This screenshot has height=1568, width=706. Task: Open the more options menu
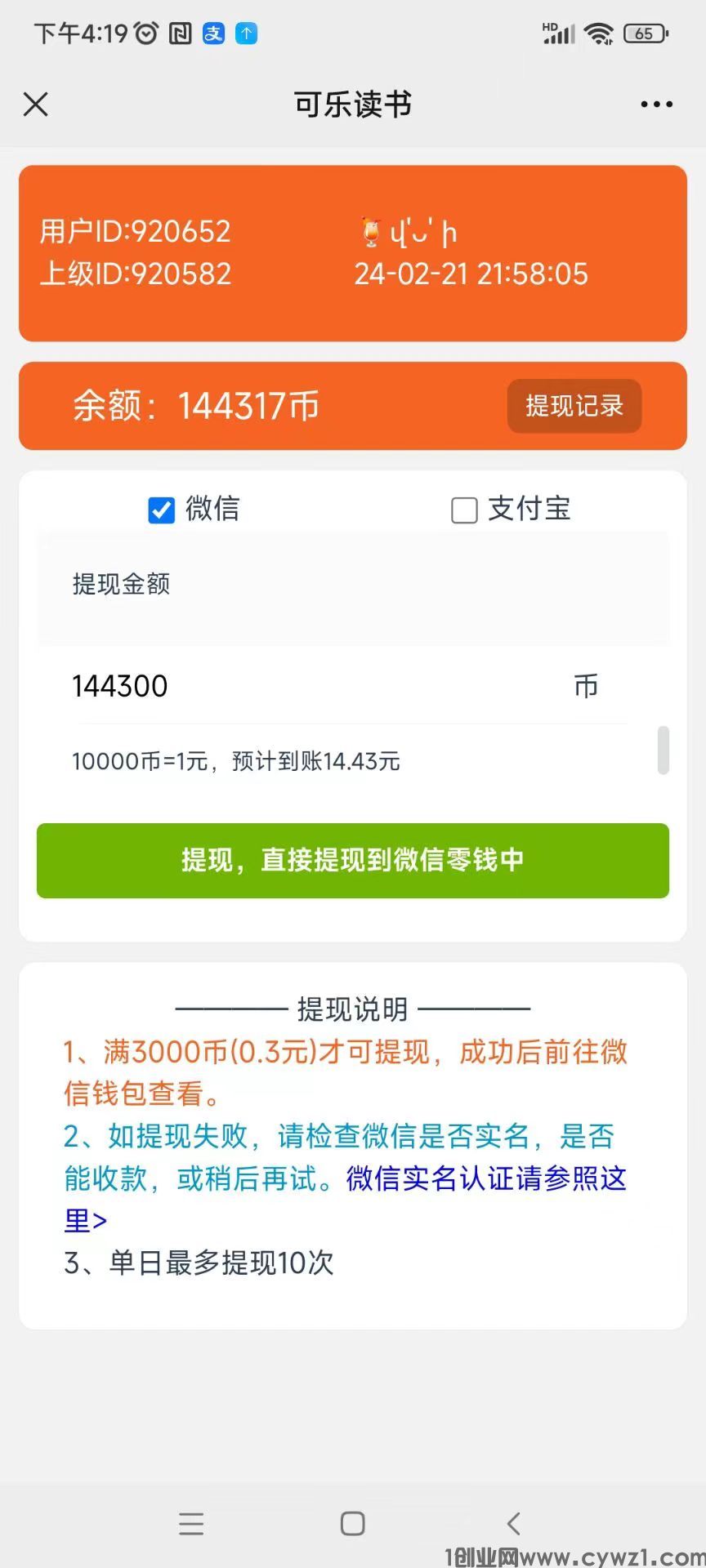657,105
